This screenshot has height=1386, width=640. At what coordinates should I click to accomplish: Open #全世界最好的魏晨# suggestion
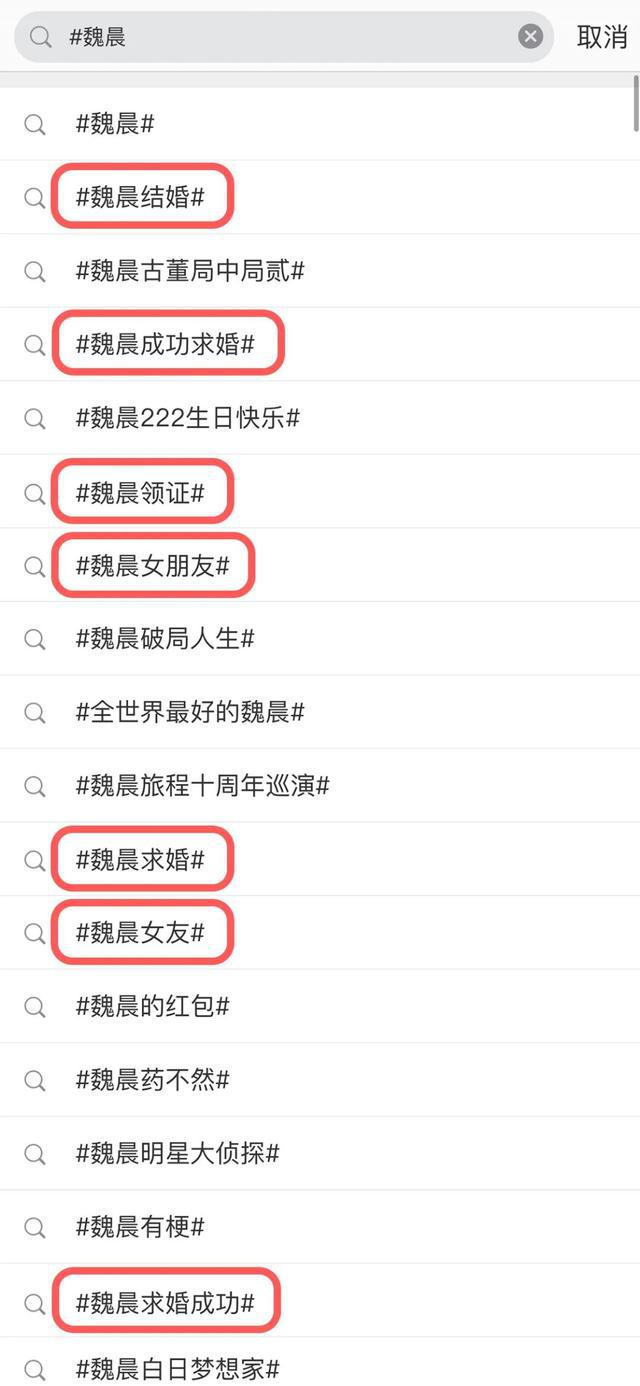(x=320, y=712)
